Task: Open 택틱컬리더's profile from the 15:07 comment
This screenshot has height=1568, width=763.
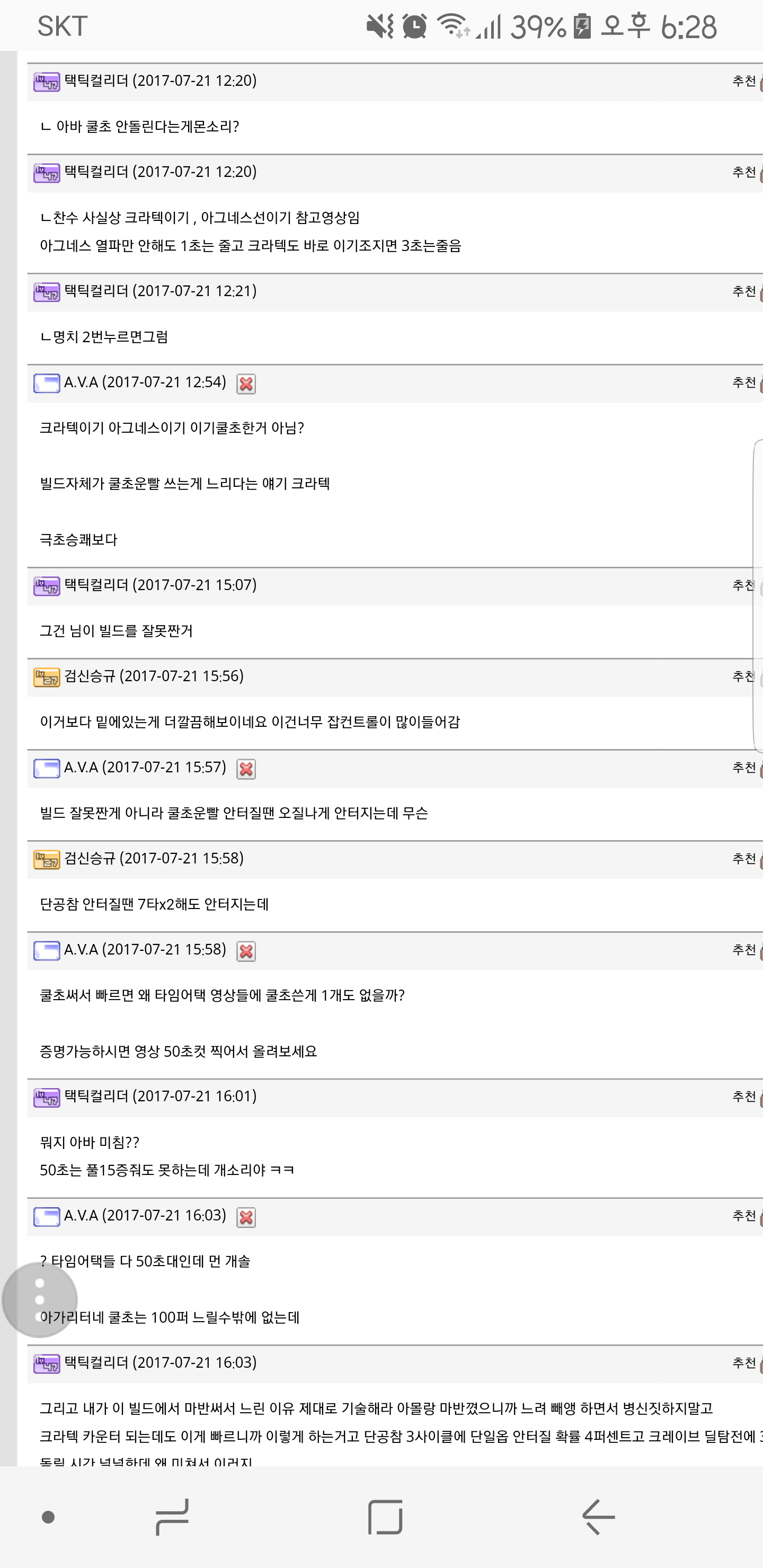Action: (x=97, y=585)
